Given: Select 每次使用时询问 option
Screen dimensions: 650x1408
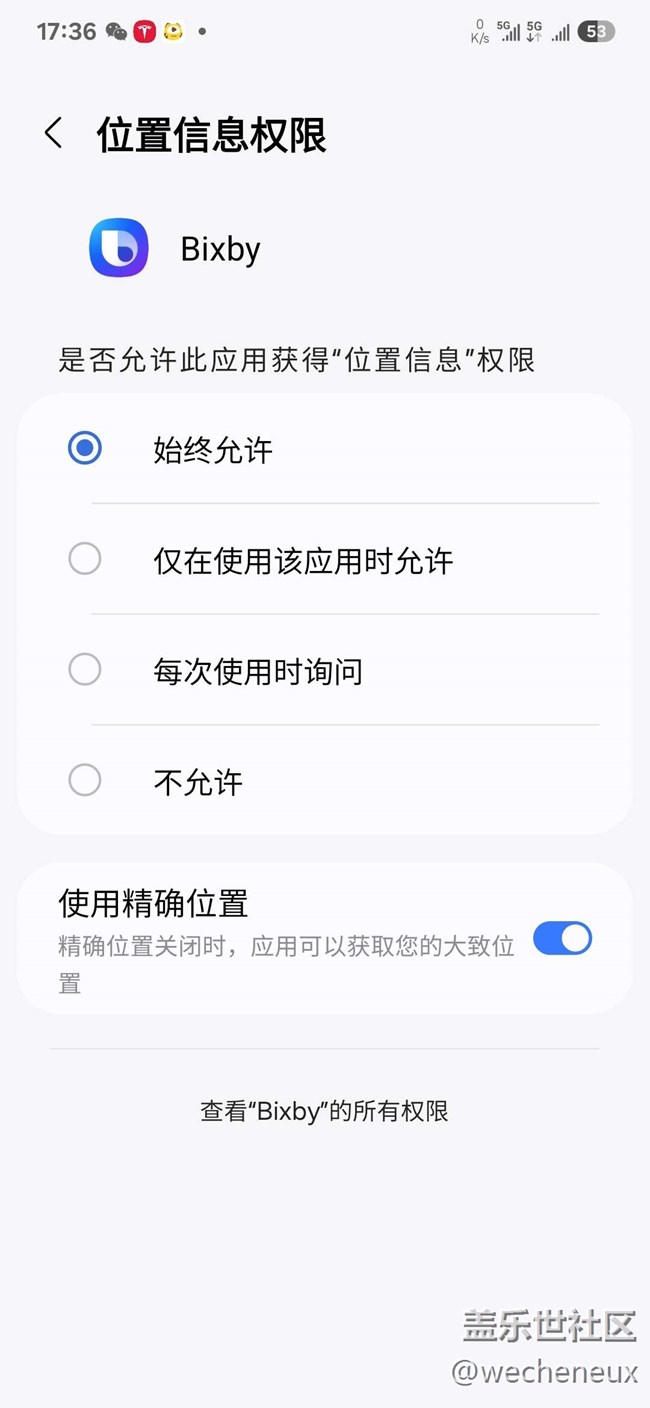Looking at the screenshot, I should 85,670.
